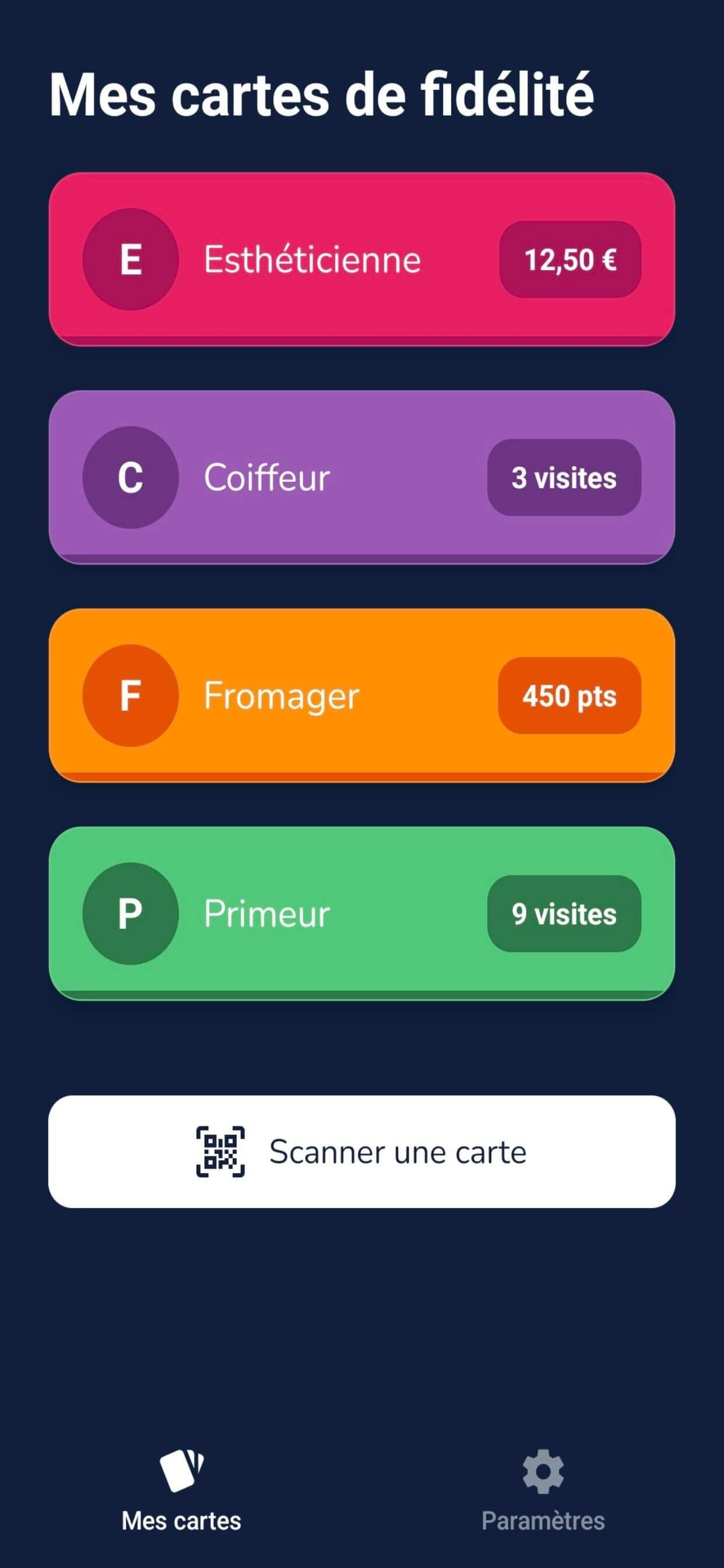
Task: Open the Esthéticienne loyalty card
Action: [361, 260]
